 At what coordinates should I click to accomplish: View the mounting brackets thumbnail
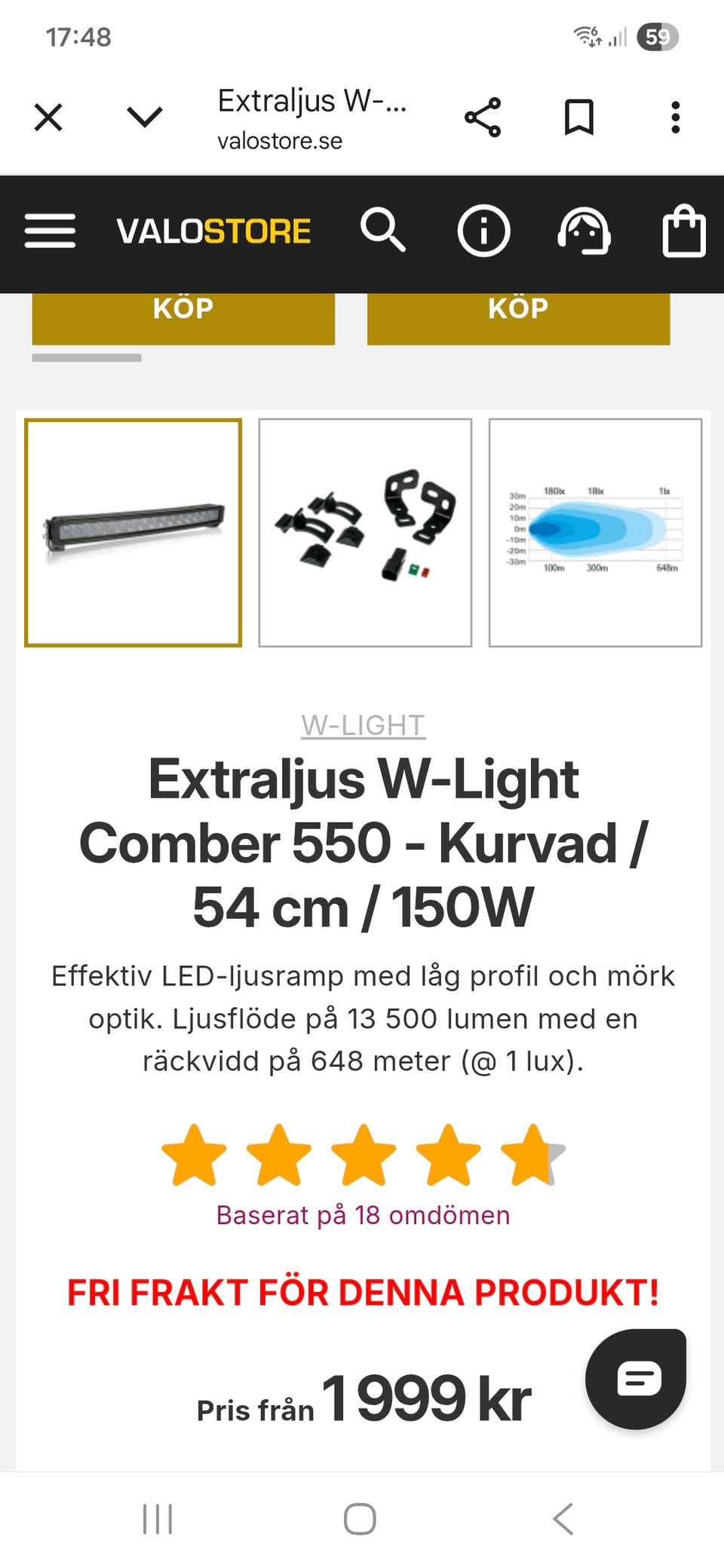tap(365, 533)
